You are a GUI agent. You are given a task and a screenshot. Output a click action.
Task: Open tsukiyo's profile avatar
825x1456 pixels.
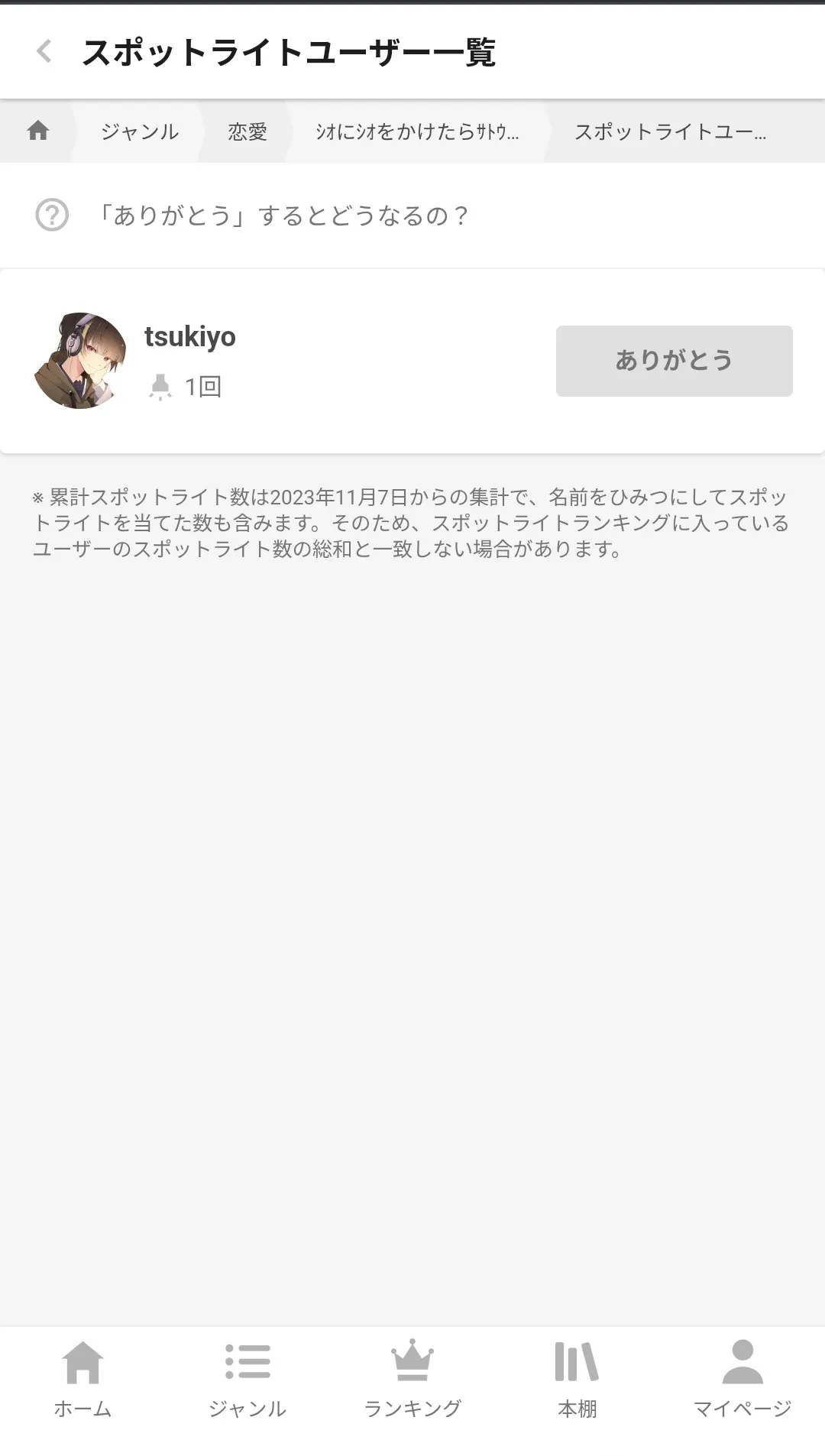(x=80, y=361)
